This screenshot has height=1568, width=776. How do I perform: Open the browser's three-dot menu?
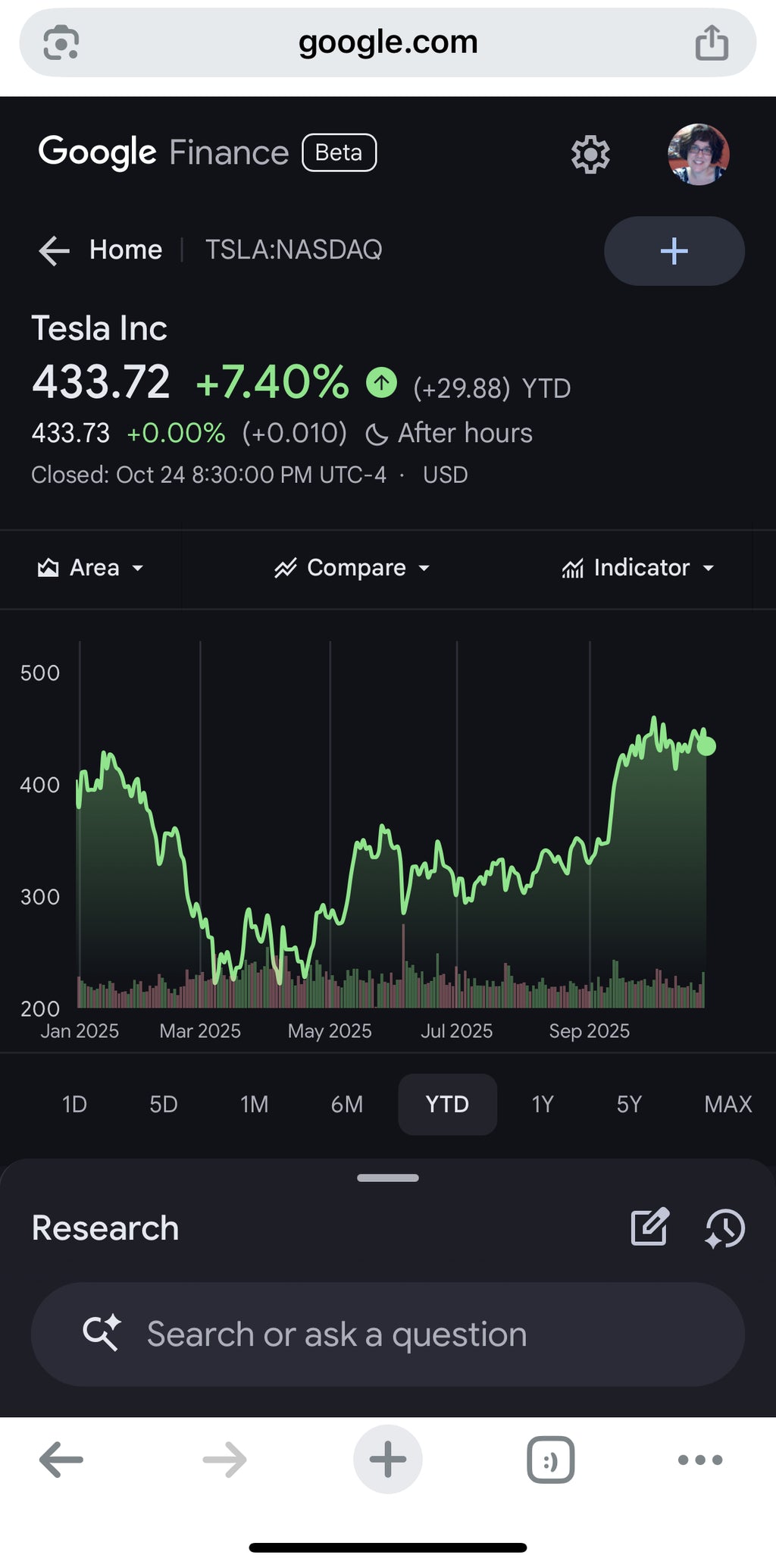[x=699, y=1460]
